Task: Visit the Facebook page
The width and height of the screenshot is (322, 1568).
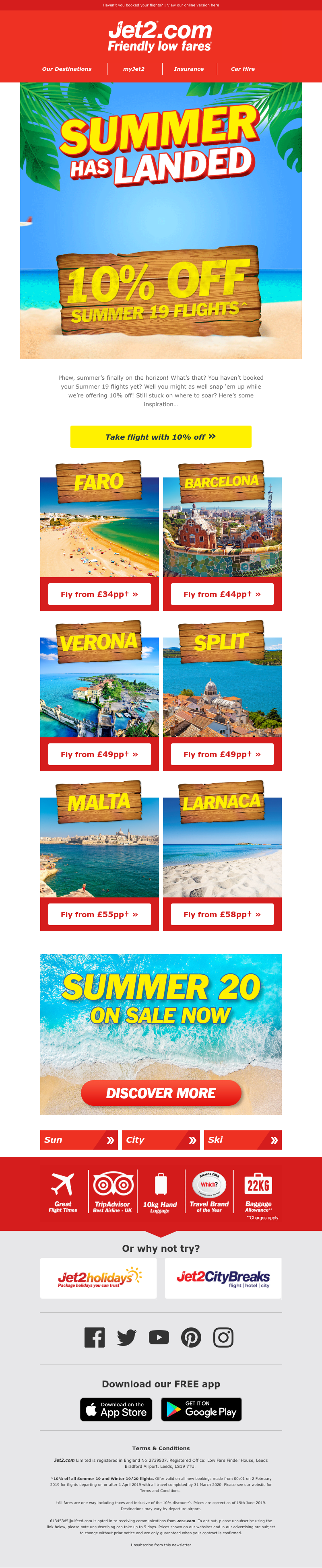Action: 94,1337
